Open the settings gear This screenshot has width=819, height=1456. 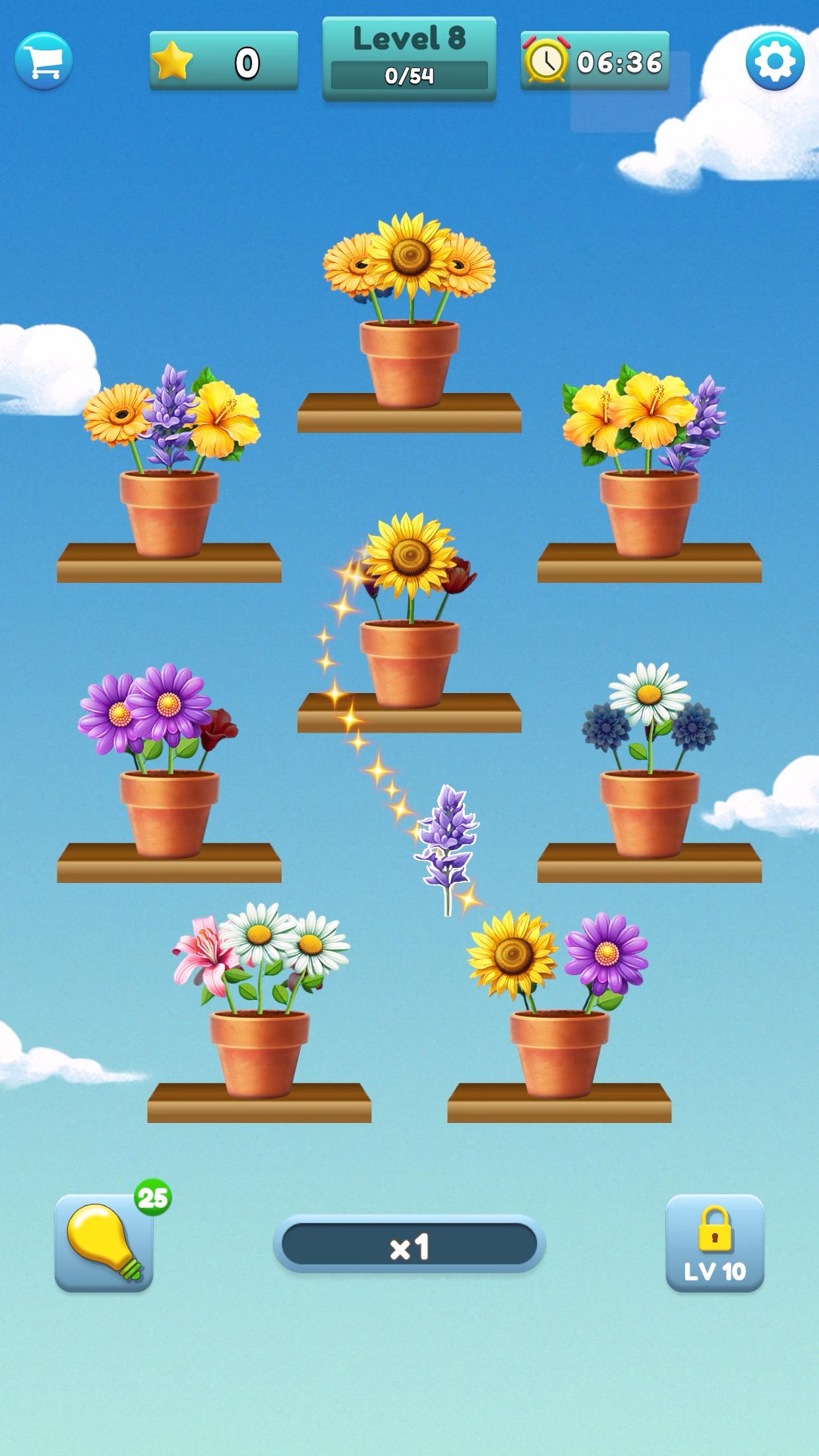pyautogui.click(x=775, y=61)
